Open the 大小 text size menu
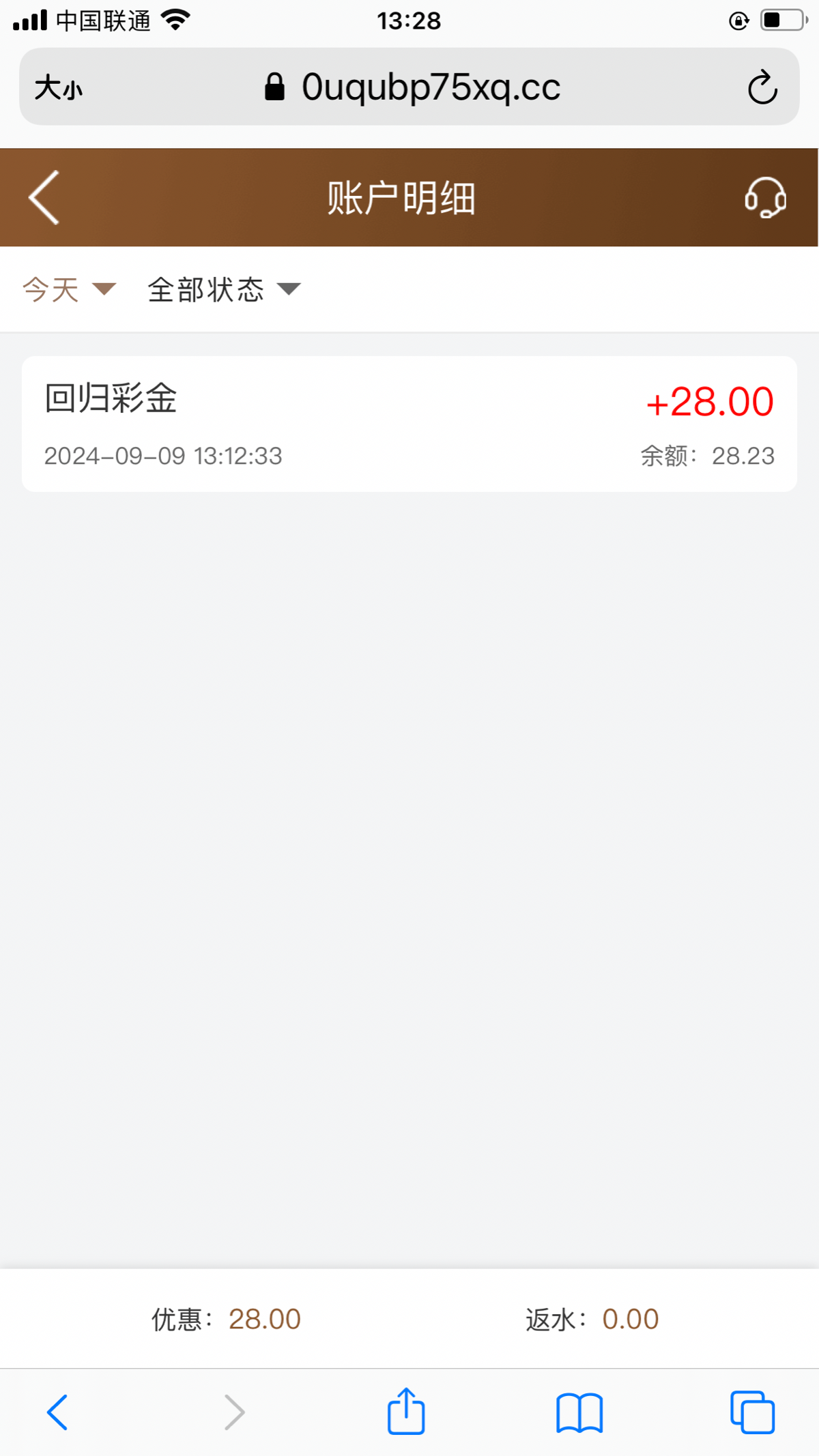The image size is (819, 1456). [x=59, y=87]
